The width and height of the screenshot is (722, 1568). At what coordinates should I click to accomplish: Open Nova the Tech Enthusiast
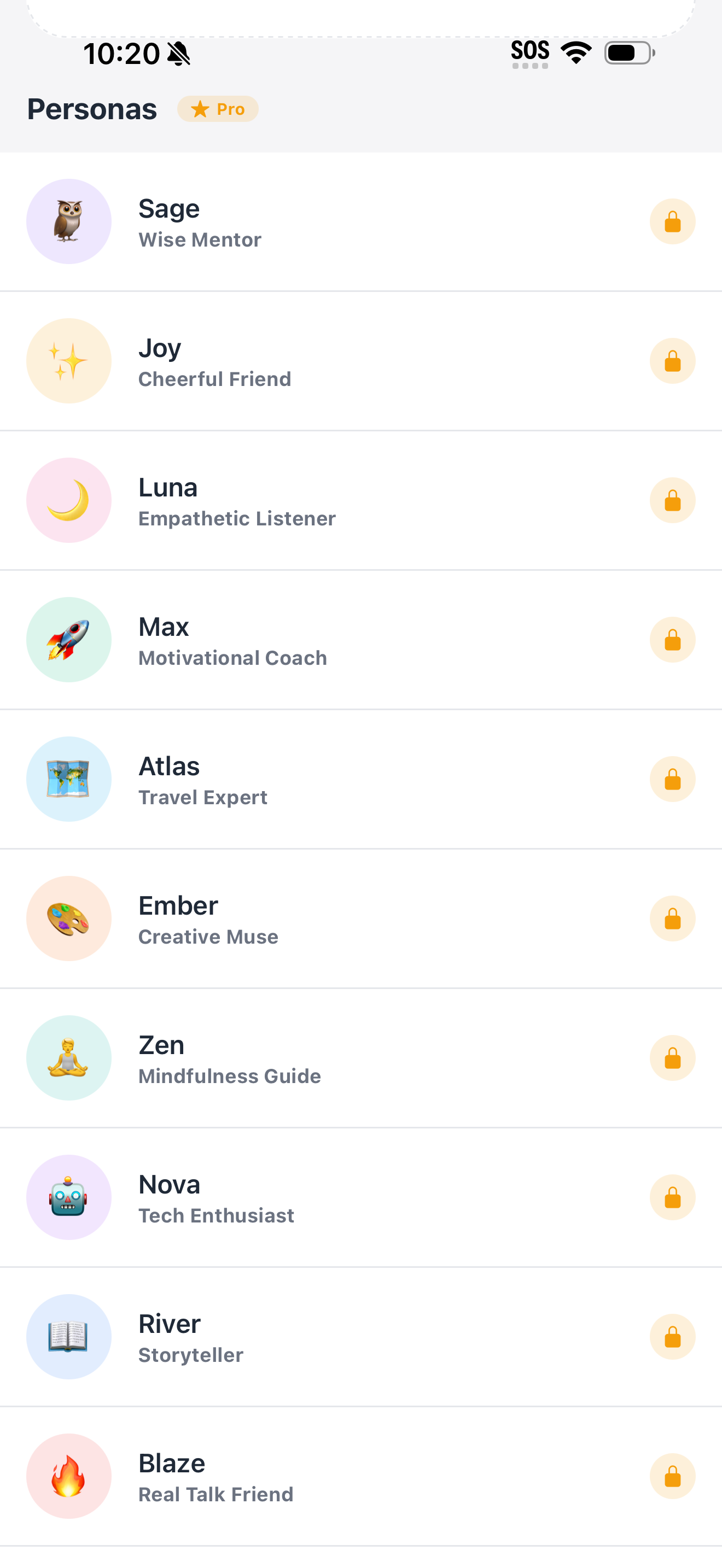(x=360, y=1197)
